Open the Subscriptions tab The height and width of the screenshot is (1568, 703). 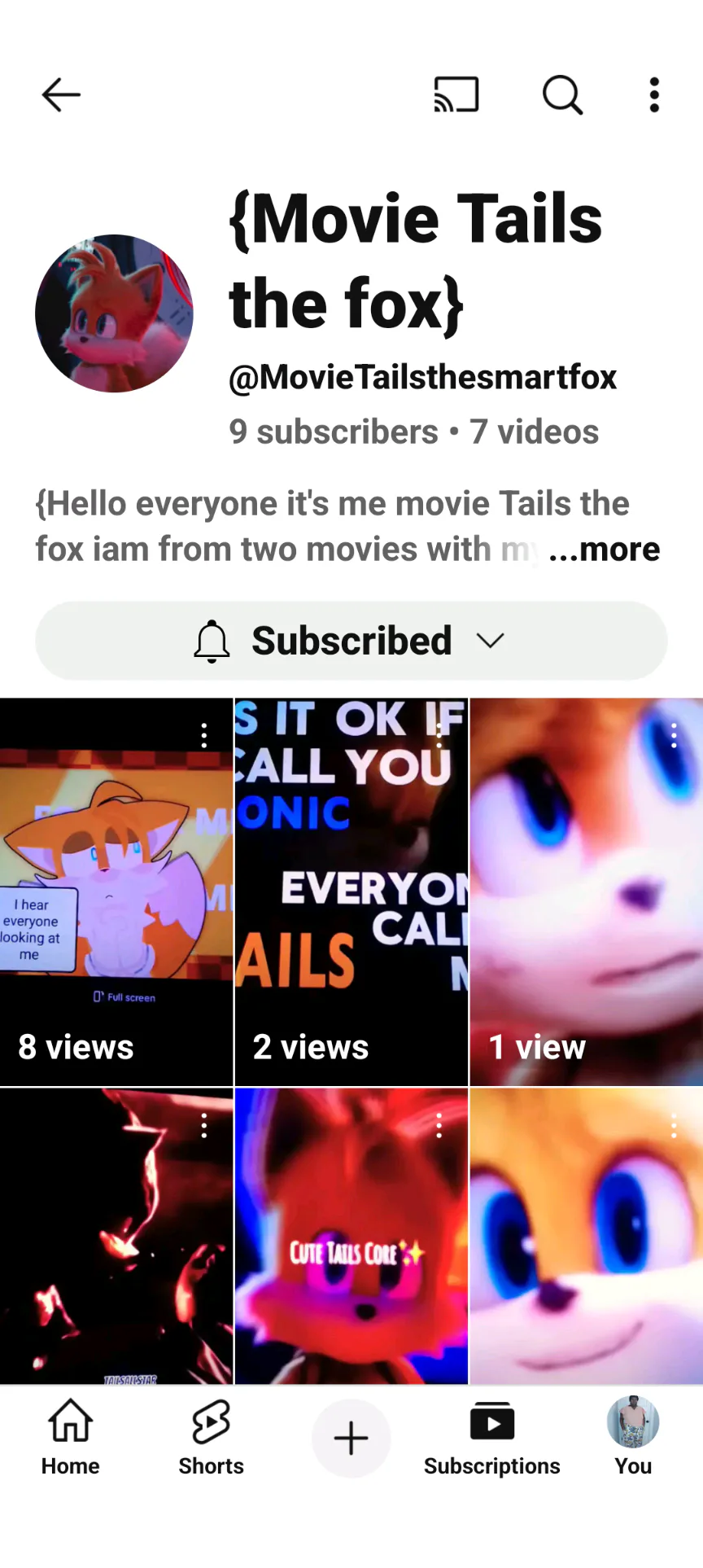(491, 1438)
